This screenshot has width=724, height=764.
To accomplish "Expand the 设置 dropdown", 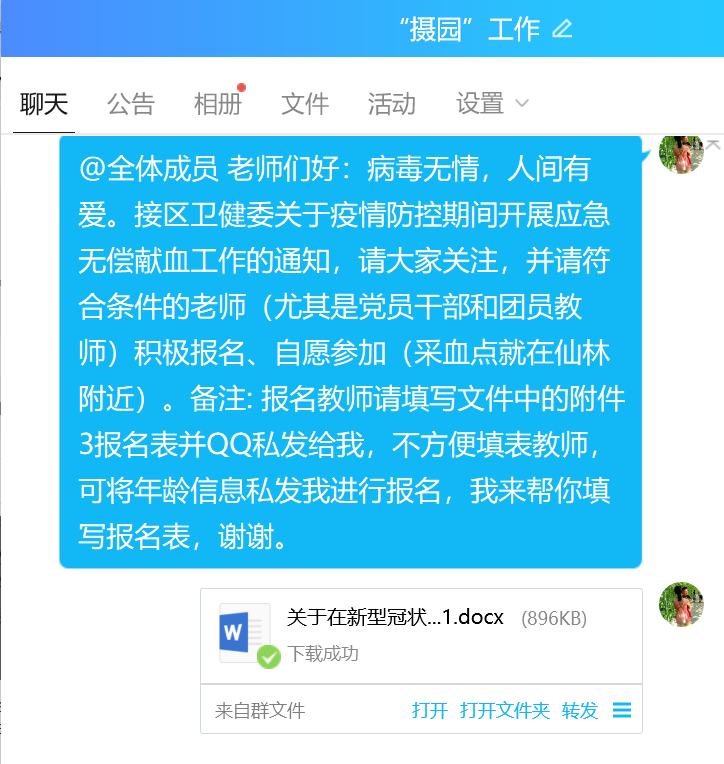I will click(x=493, y=103).
